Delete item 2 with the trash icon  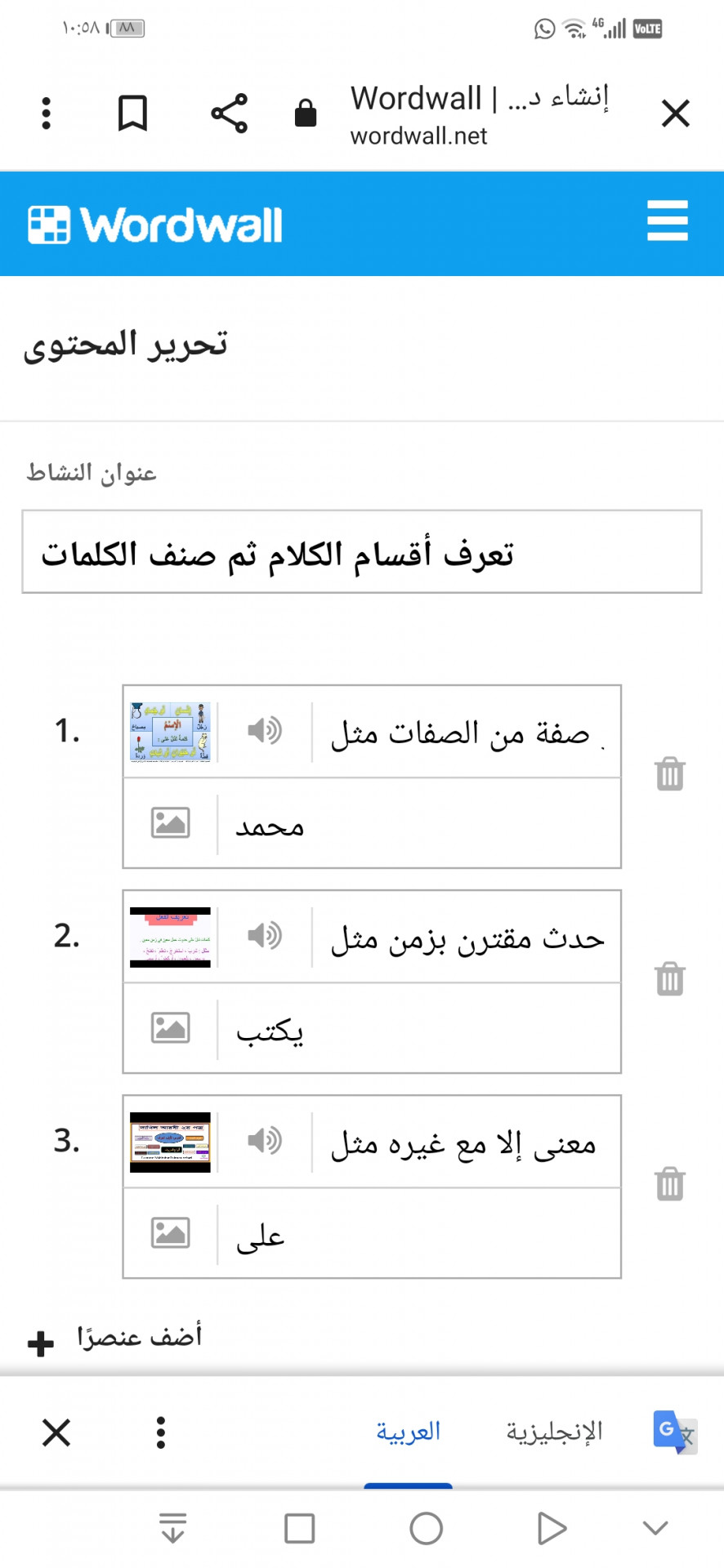[669, 978]
